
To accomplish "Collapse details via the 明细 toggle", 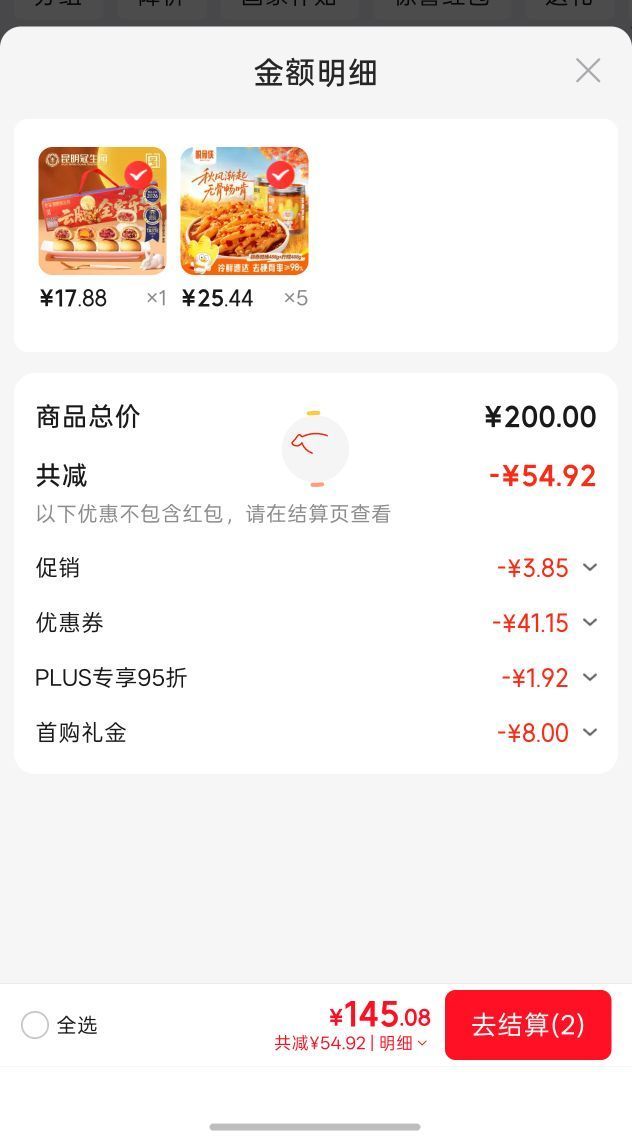I will click(x=403, y=1043).
